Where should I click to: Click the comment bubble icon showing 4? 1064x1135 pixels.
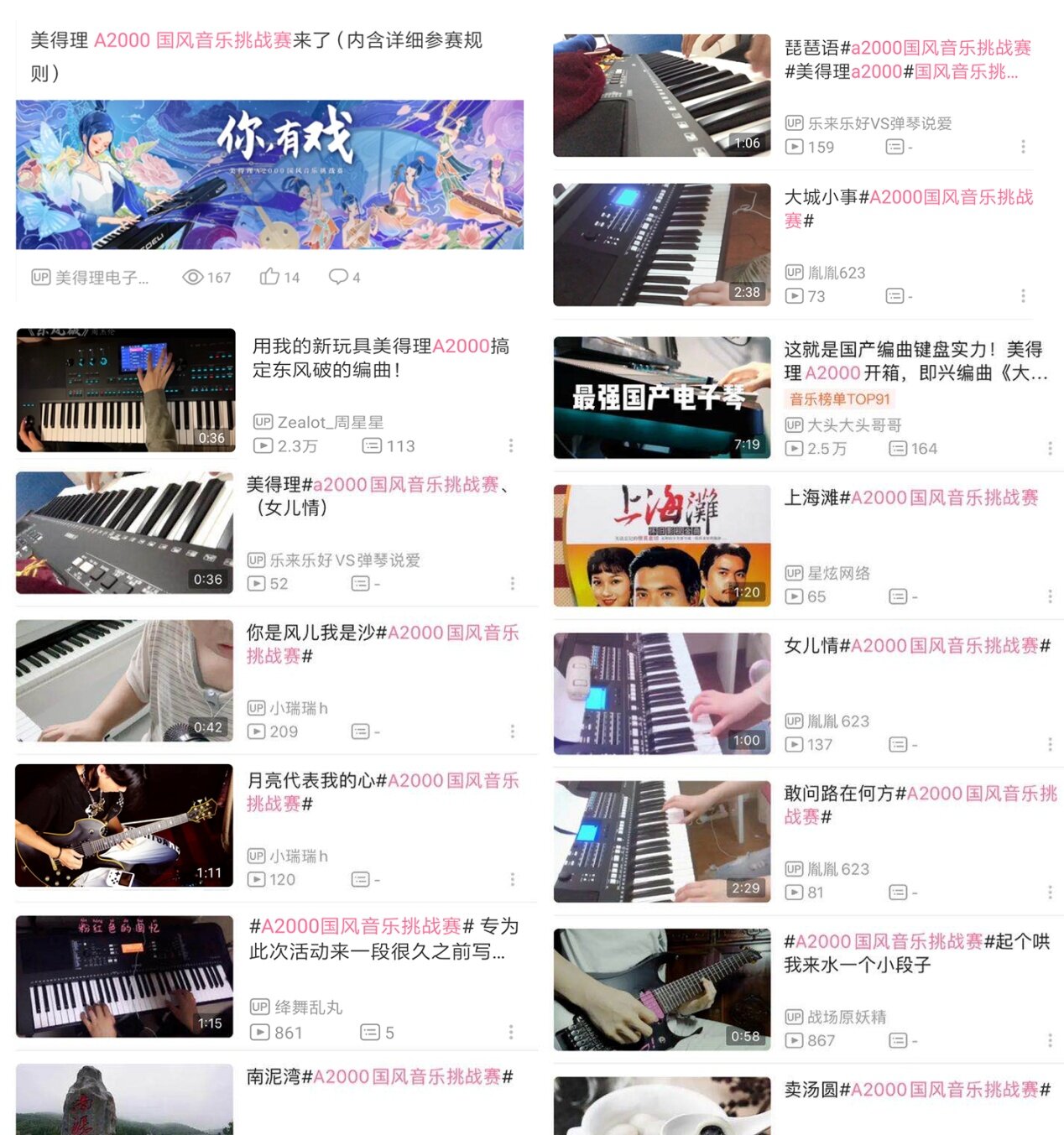(x=338, y=277)
